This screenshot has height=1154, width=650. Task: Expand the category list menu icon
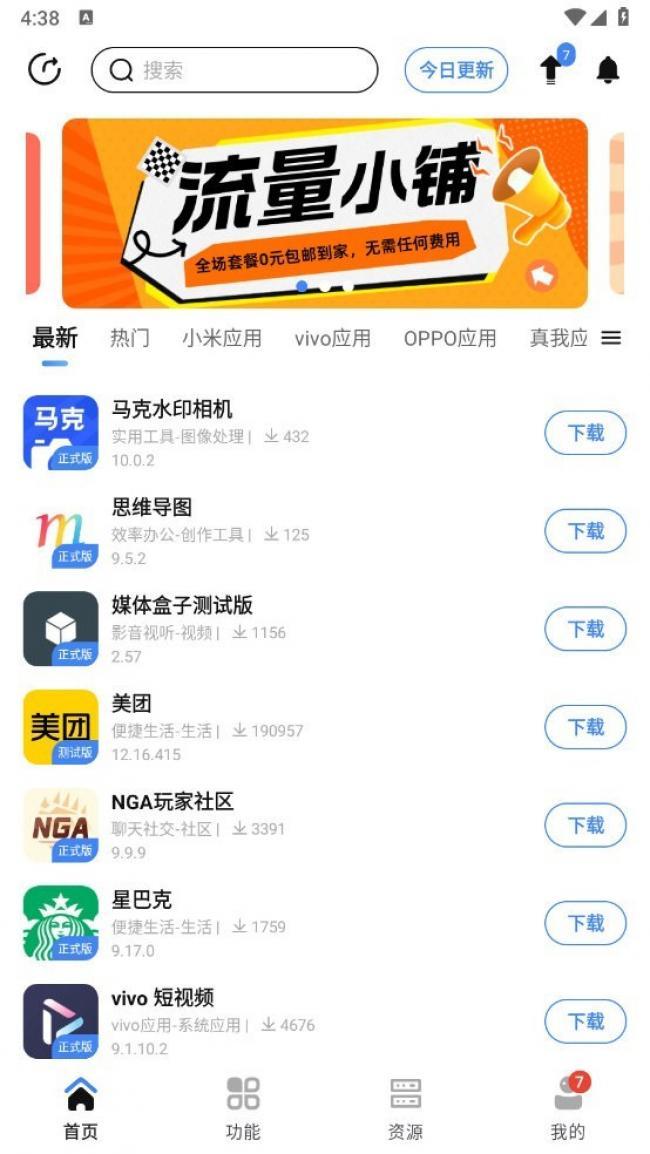click(611, 338)
